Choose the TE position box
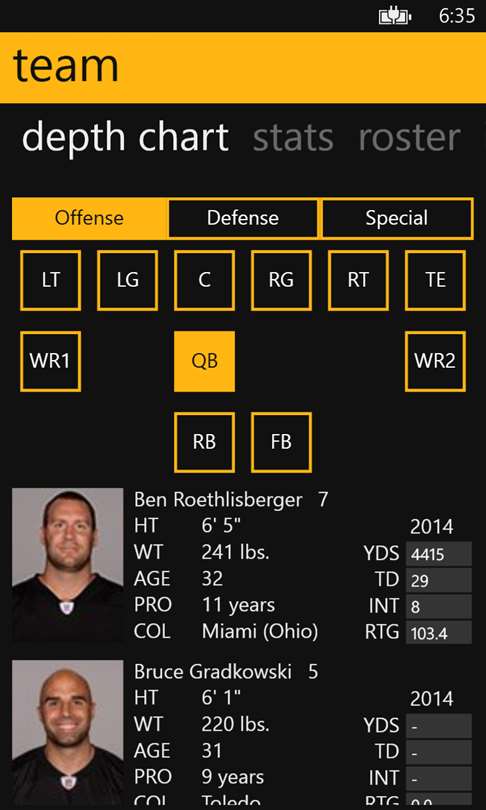 pyautogui.click(x=435, y=281)
